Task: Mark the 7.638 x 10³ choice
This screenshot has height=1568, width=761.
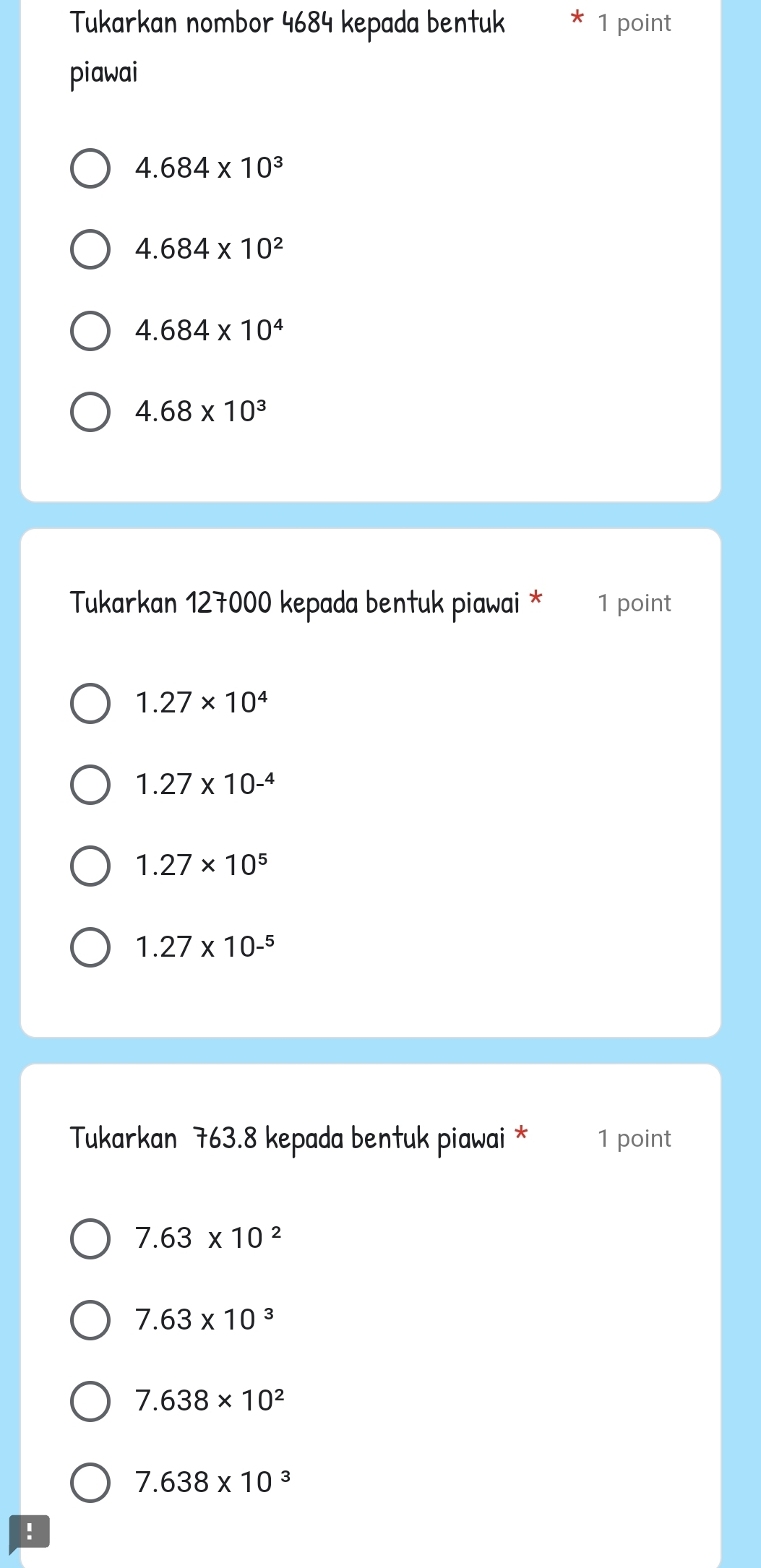Action: tap(90, 1483)
